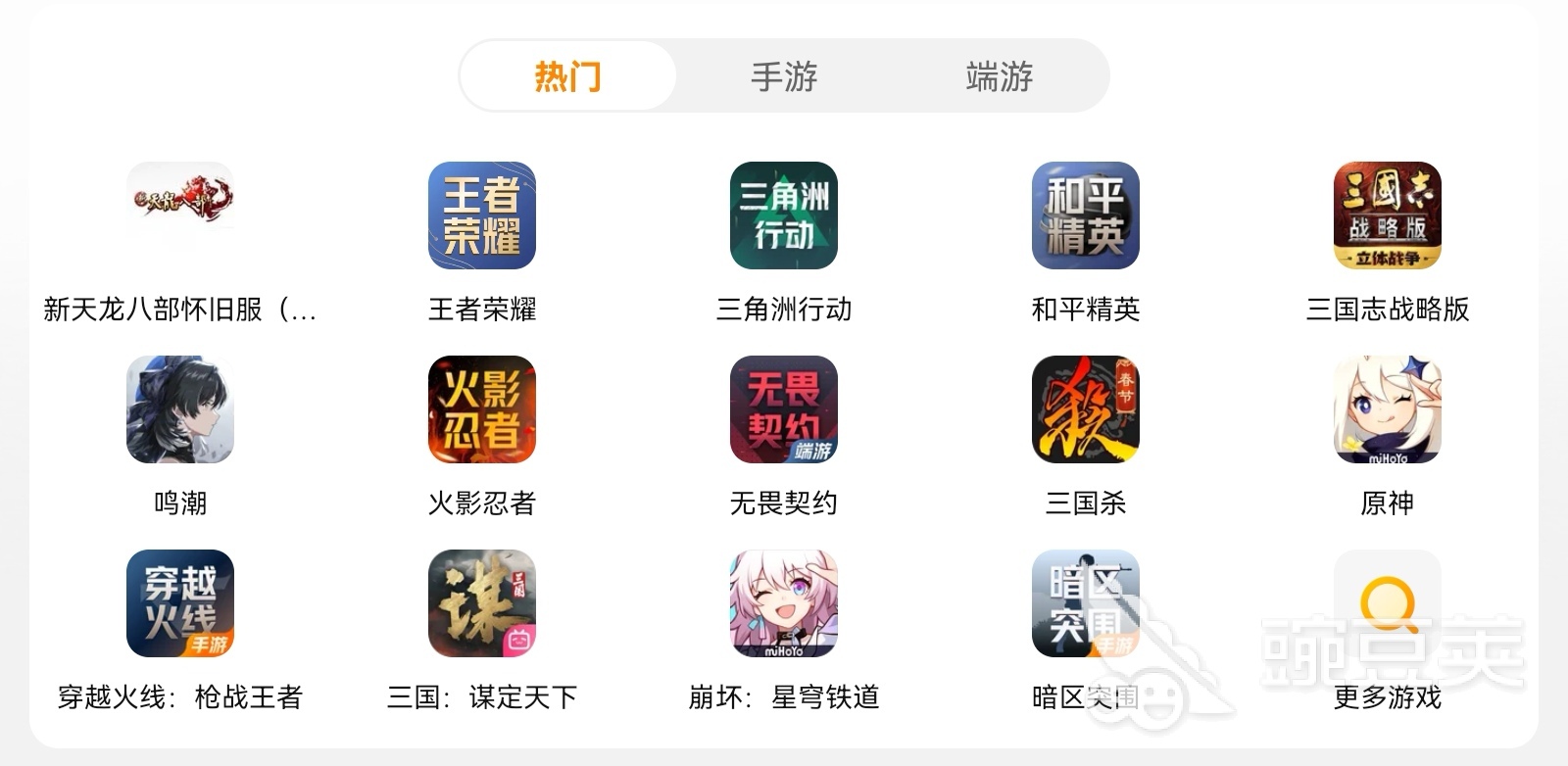
Task: Tap the 无畏契约 game tile
Action: 784,409
